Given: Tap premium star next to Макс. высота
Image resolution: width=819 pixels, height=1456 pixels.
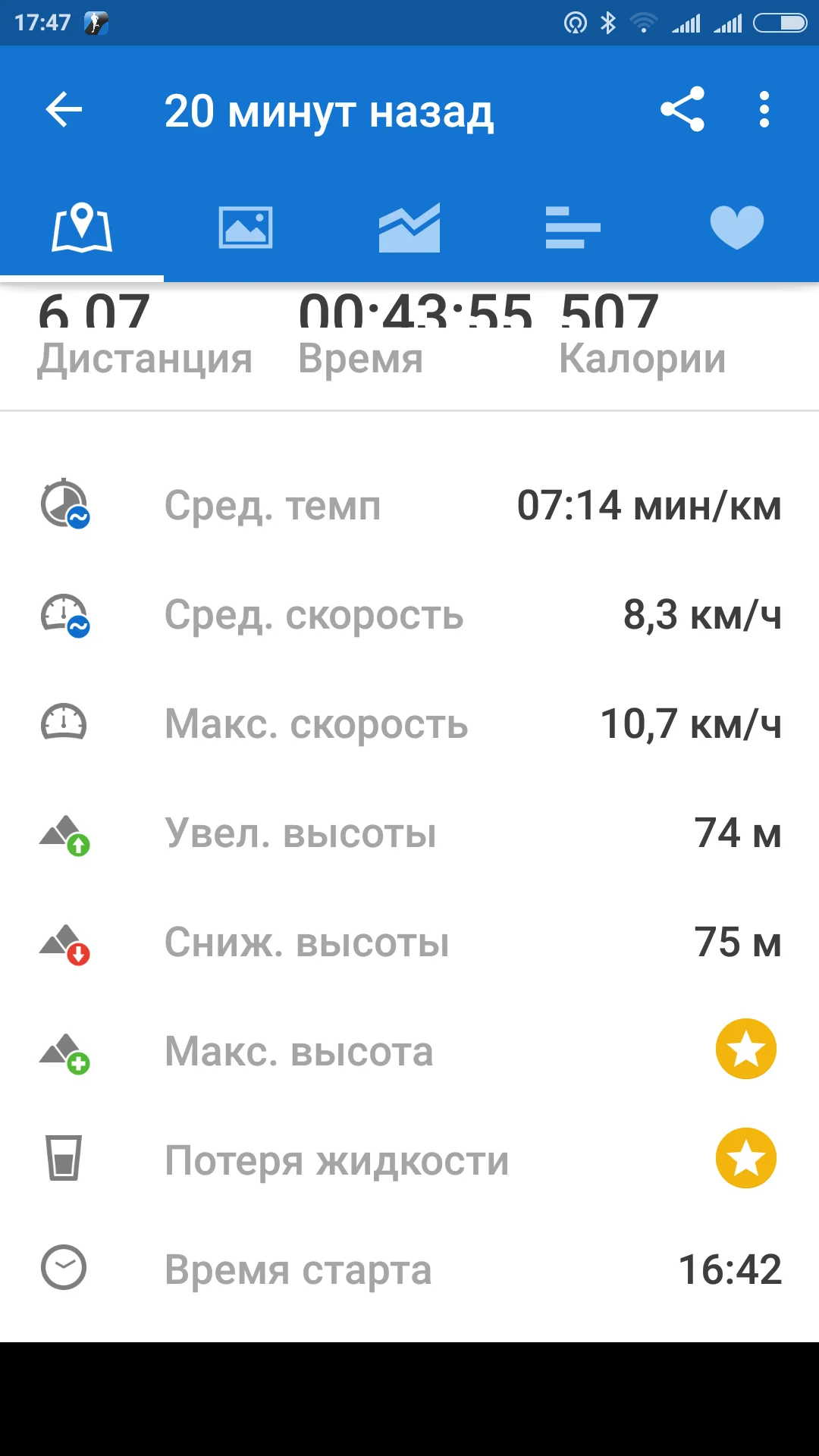Looking at the screenshot, I should tap(745, 1050).
